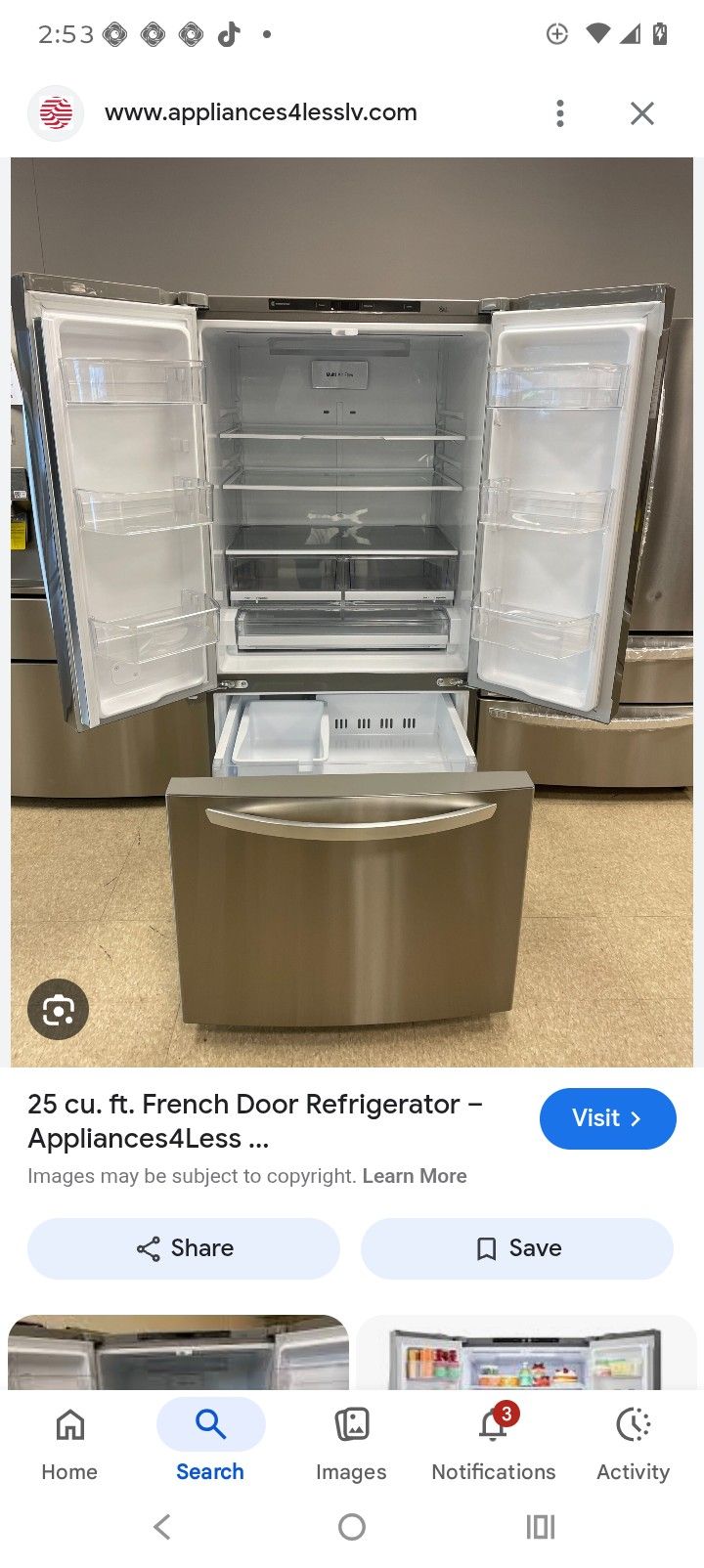This screenshot has height=1568, width=704.
Task: Switch to the Images tab
Action: point(351,1443)
